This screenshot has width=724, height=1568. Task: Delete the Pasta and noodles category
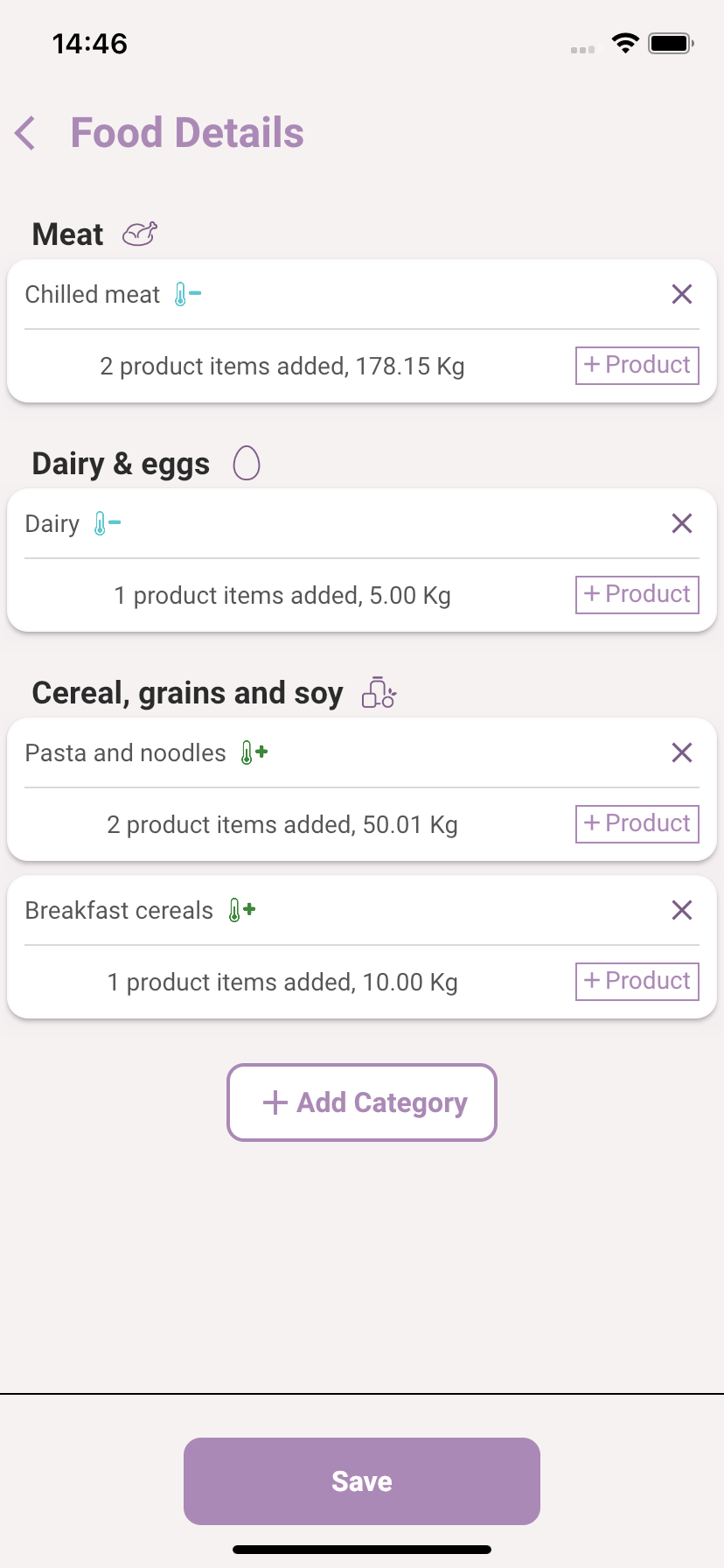pos(682,752)
